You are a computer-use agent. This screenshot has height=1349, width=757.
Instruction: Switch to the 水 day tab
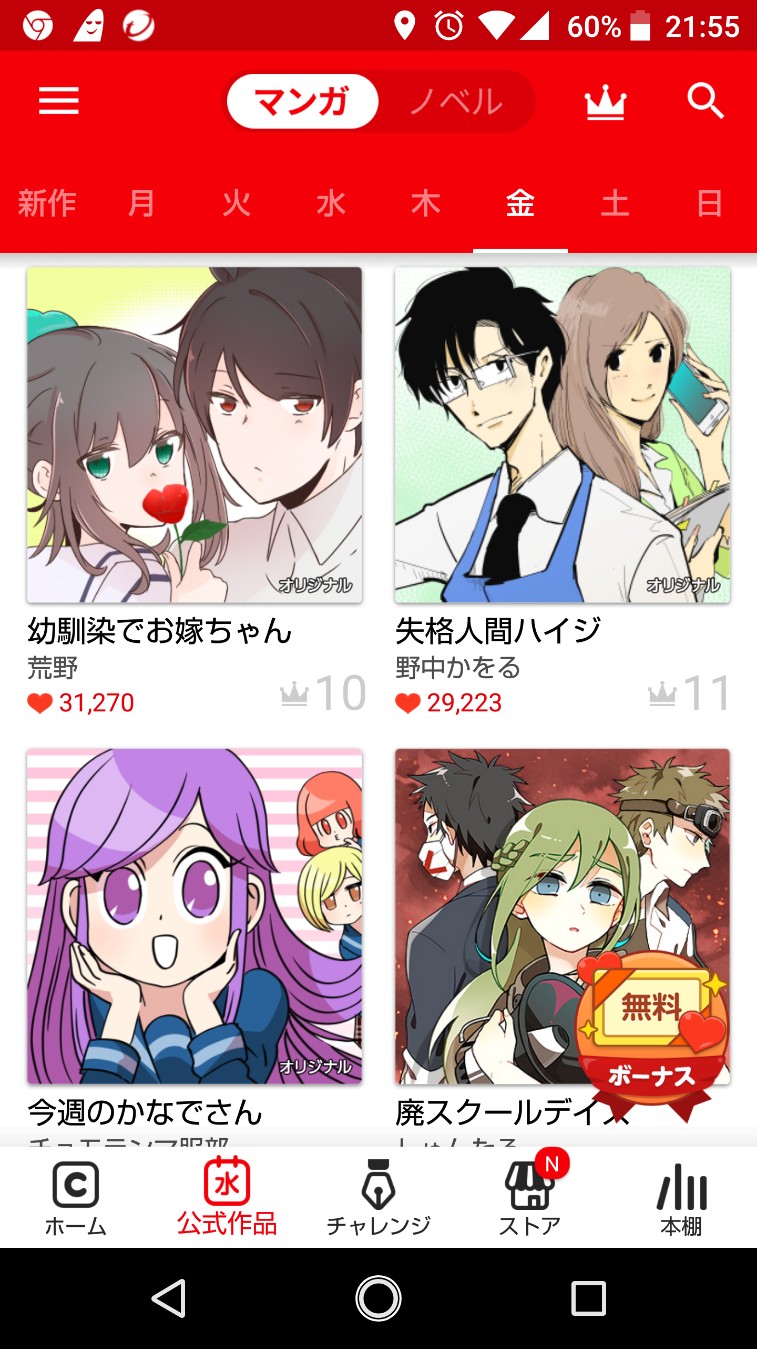(331, 204)
